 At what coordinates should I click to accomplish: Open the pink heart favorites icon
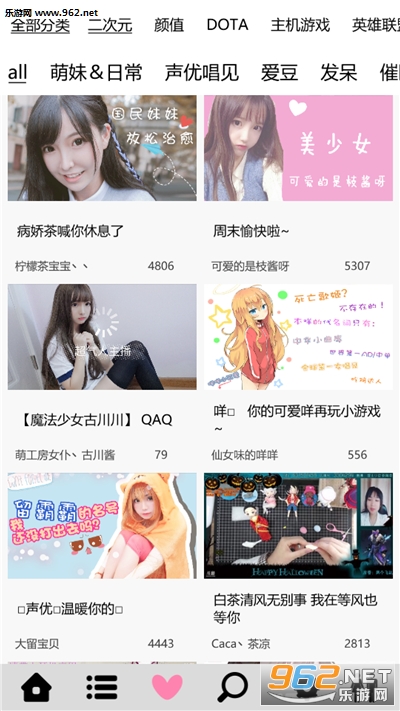click(x=167, y=687)
